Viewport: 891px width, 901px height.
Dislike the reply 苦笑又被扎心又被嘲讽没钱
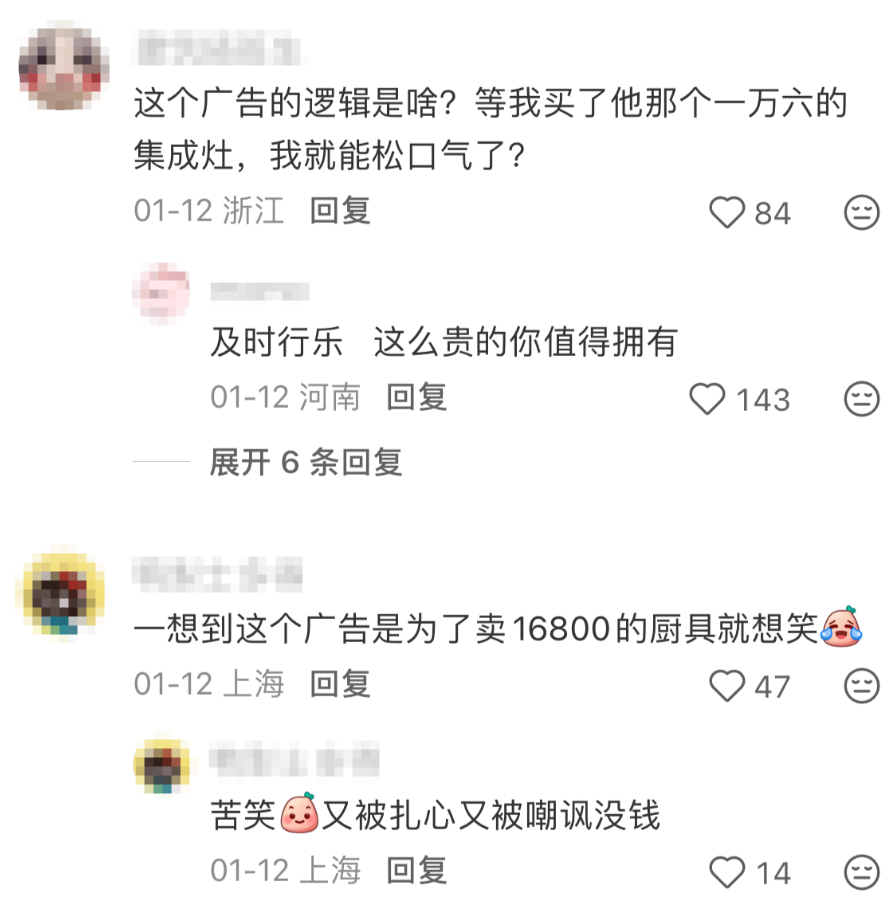tap(861, 872)
